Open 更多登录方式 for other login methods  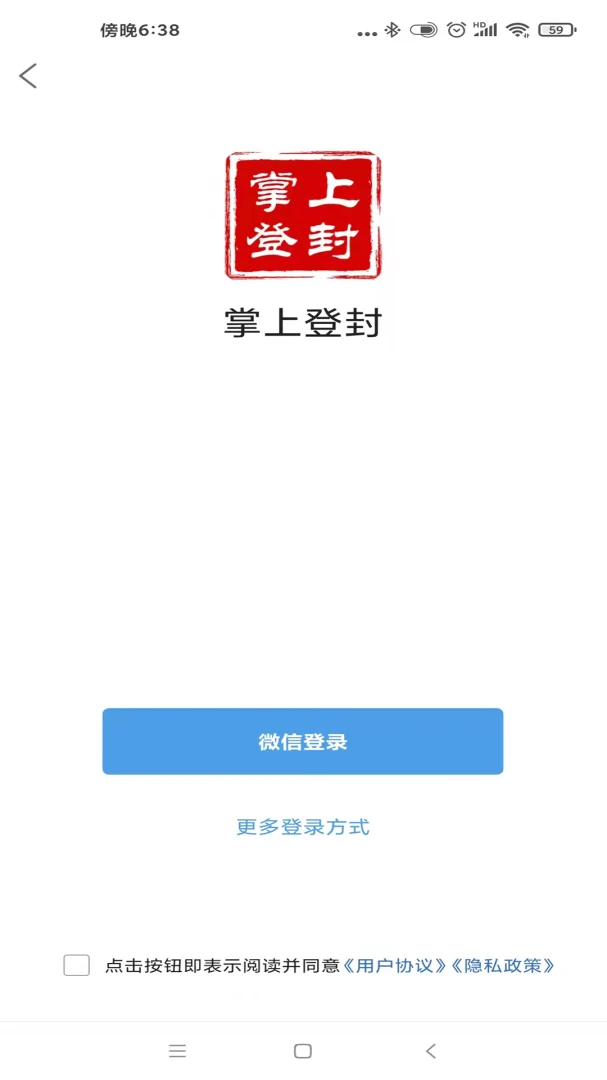coord(302,827)
